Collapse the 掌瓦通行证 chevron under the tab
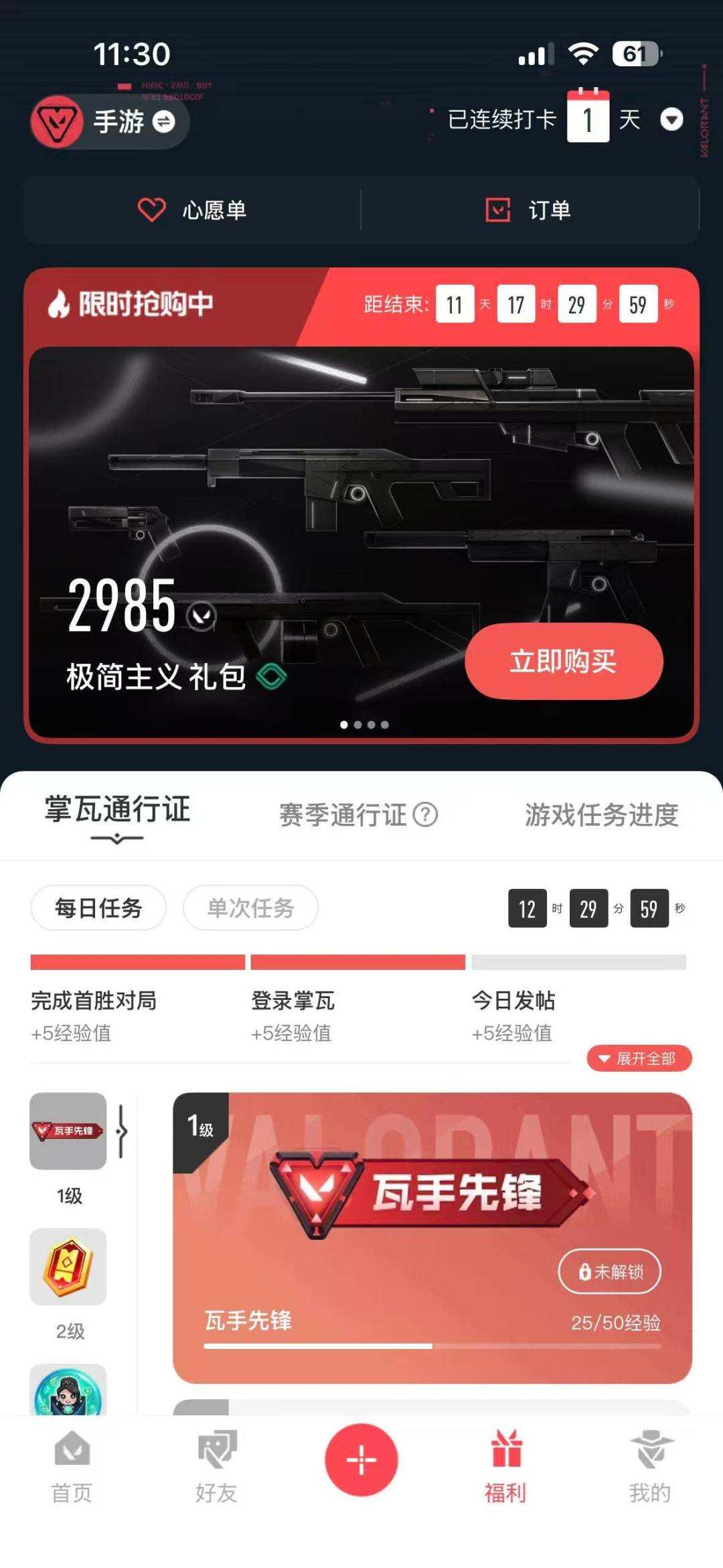The width and height of the screenshot is (723, 1568). click(115, 837)
